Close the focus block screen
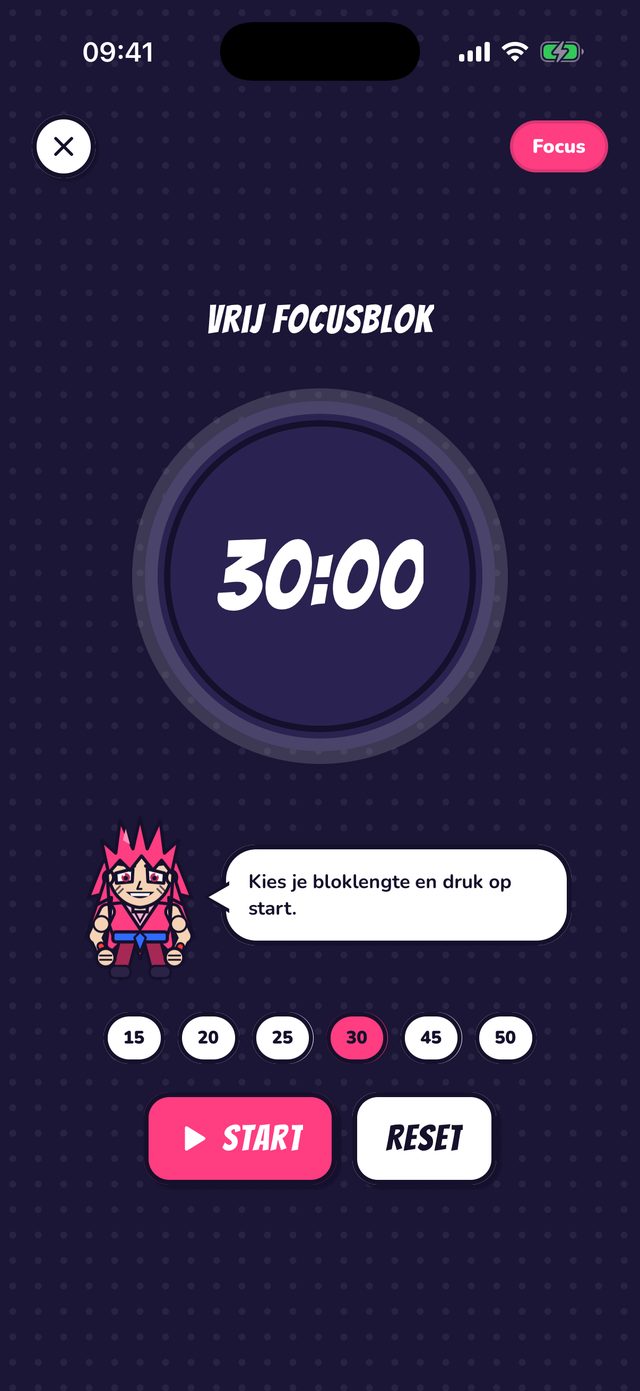640x1391 pixels. (63, 147)
